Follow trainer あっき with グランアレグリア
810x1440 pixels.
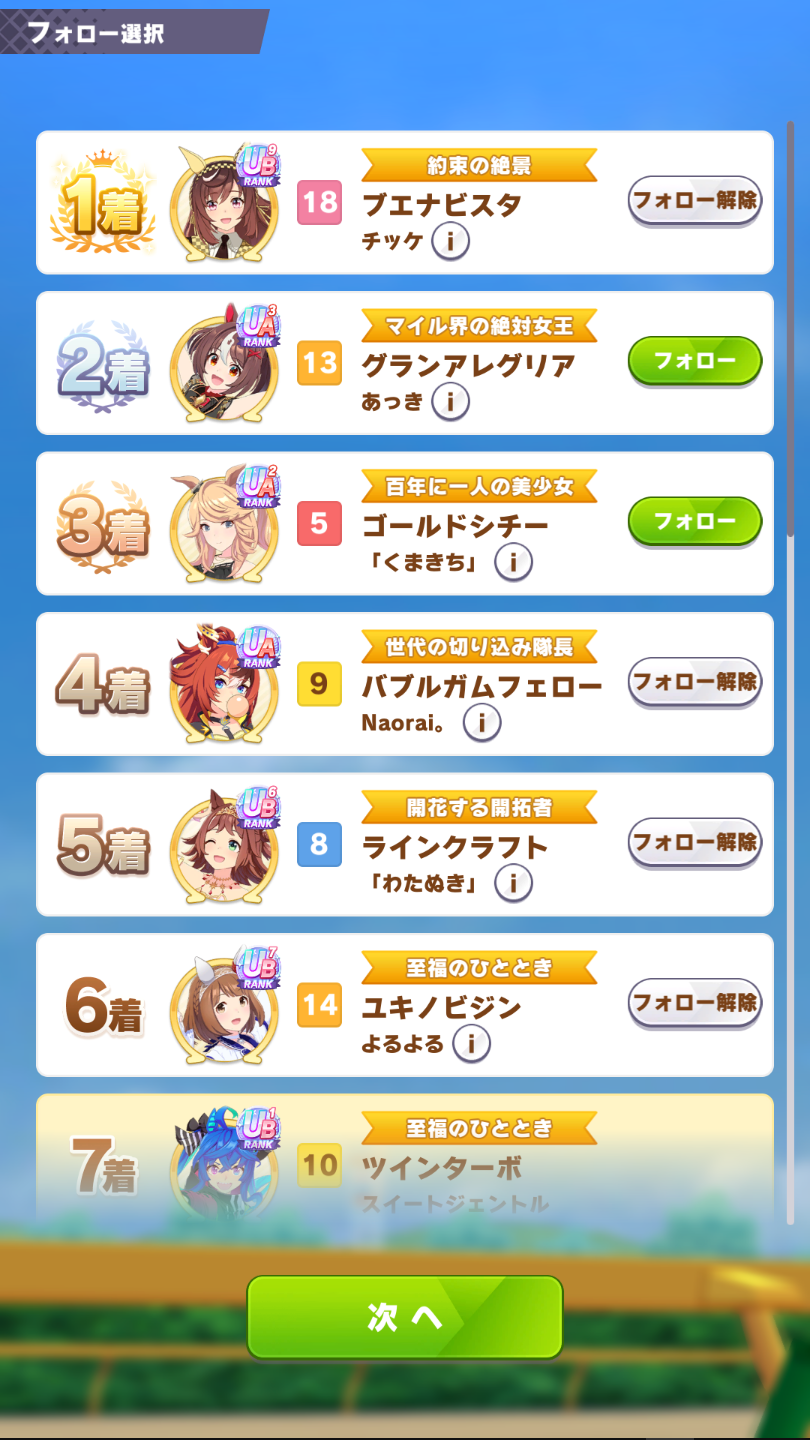tap(694, 361)
